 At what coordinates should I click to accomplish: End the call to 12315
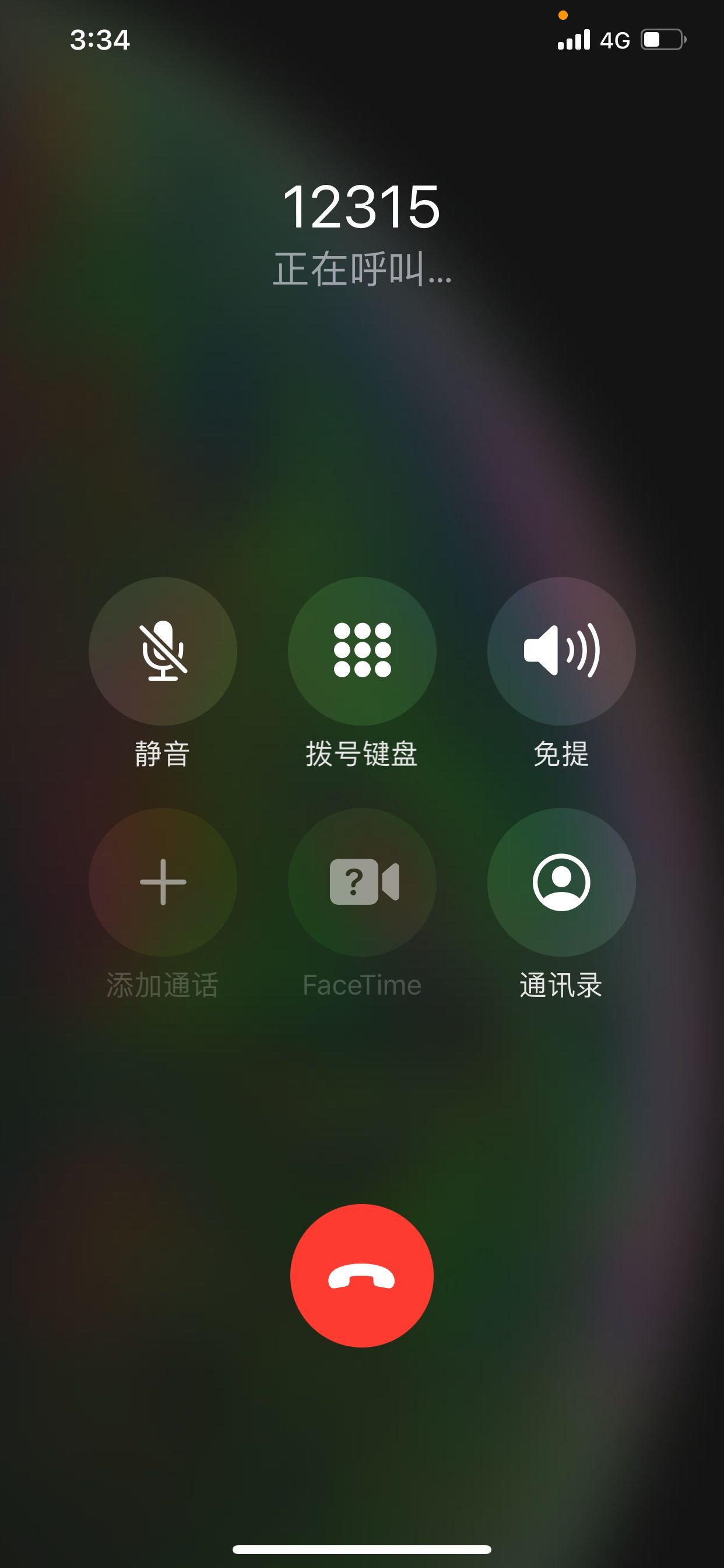pos(362,1275)
